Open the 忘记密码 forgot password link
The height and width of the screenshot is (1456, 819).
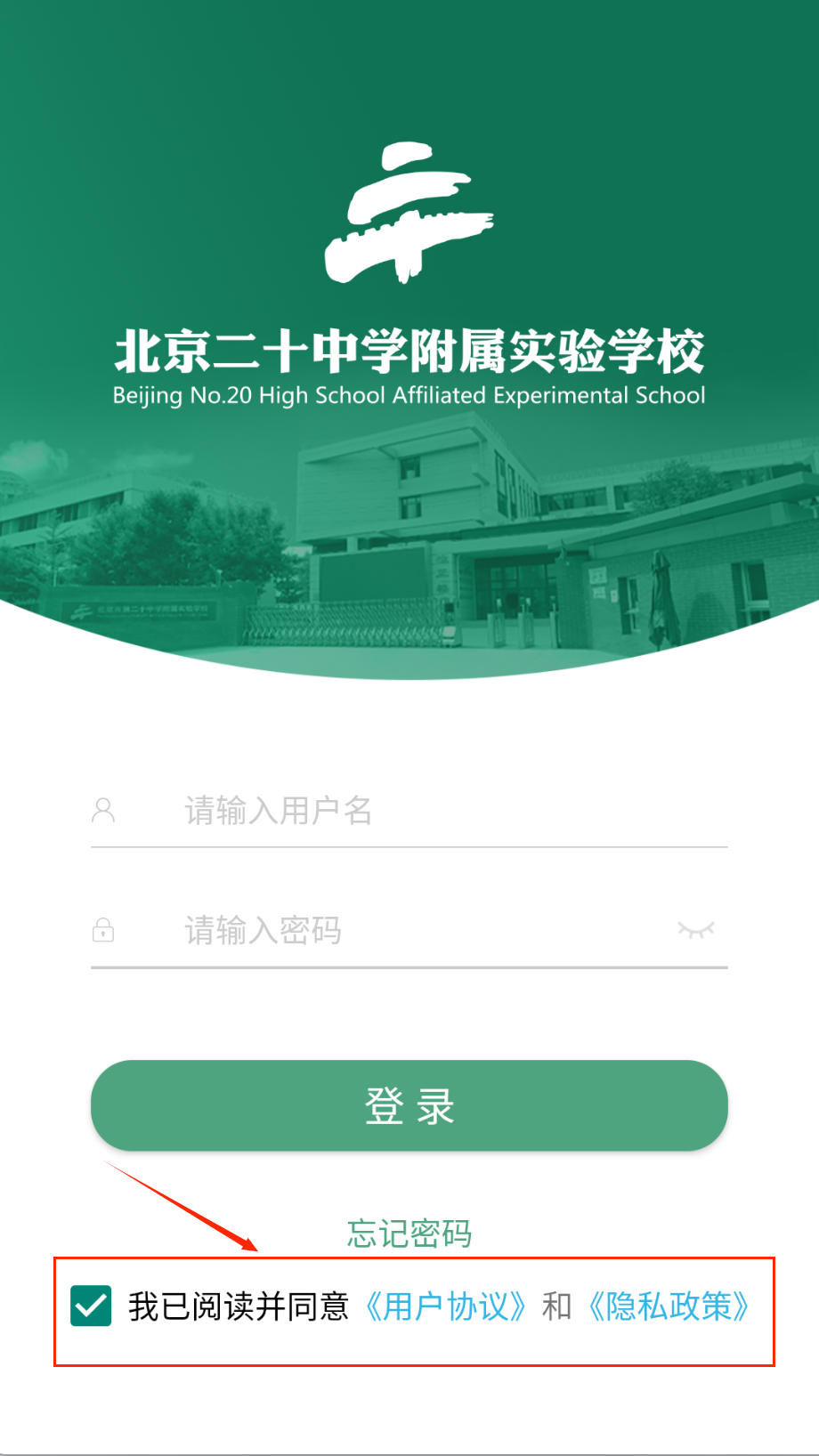pos(409,1234)
